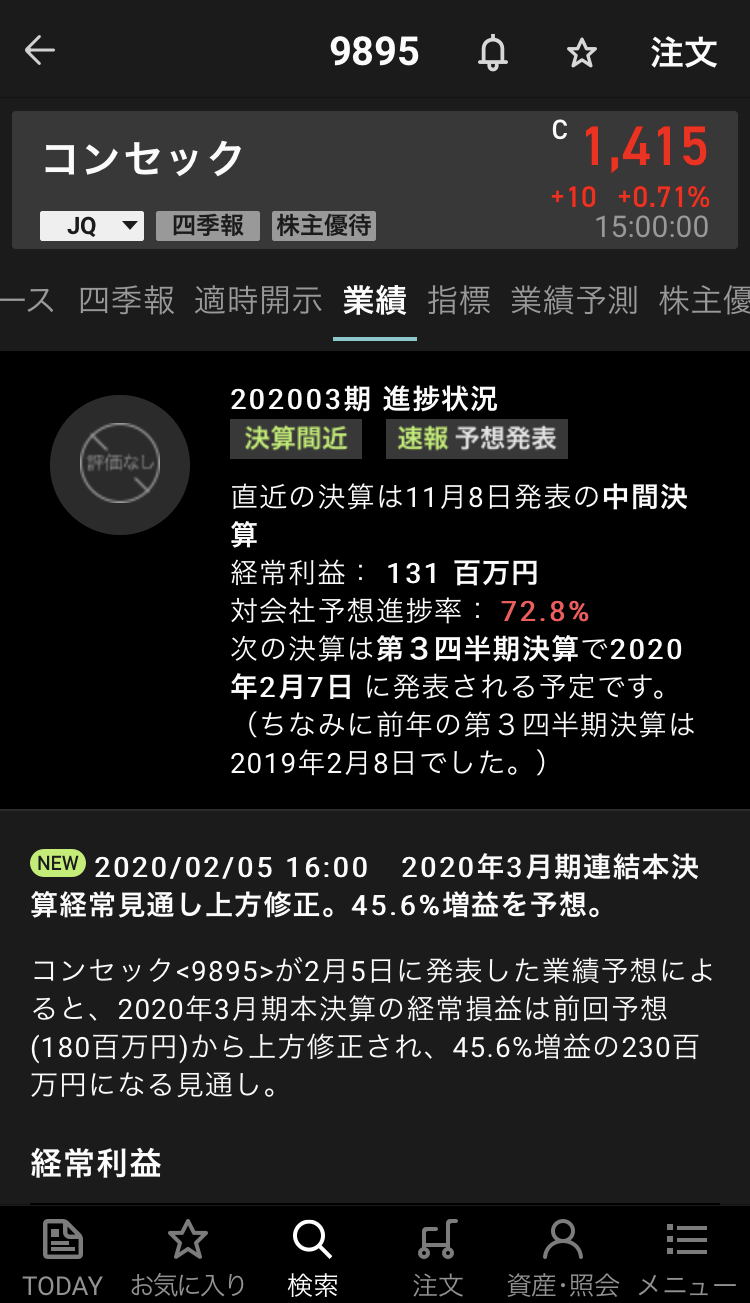Tap the 注文 button in header
Screen dimensions: 750x1303
coord(683,53)
